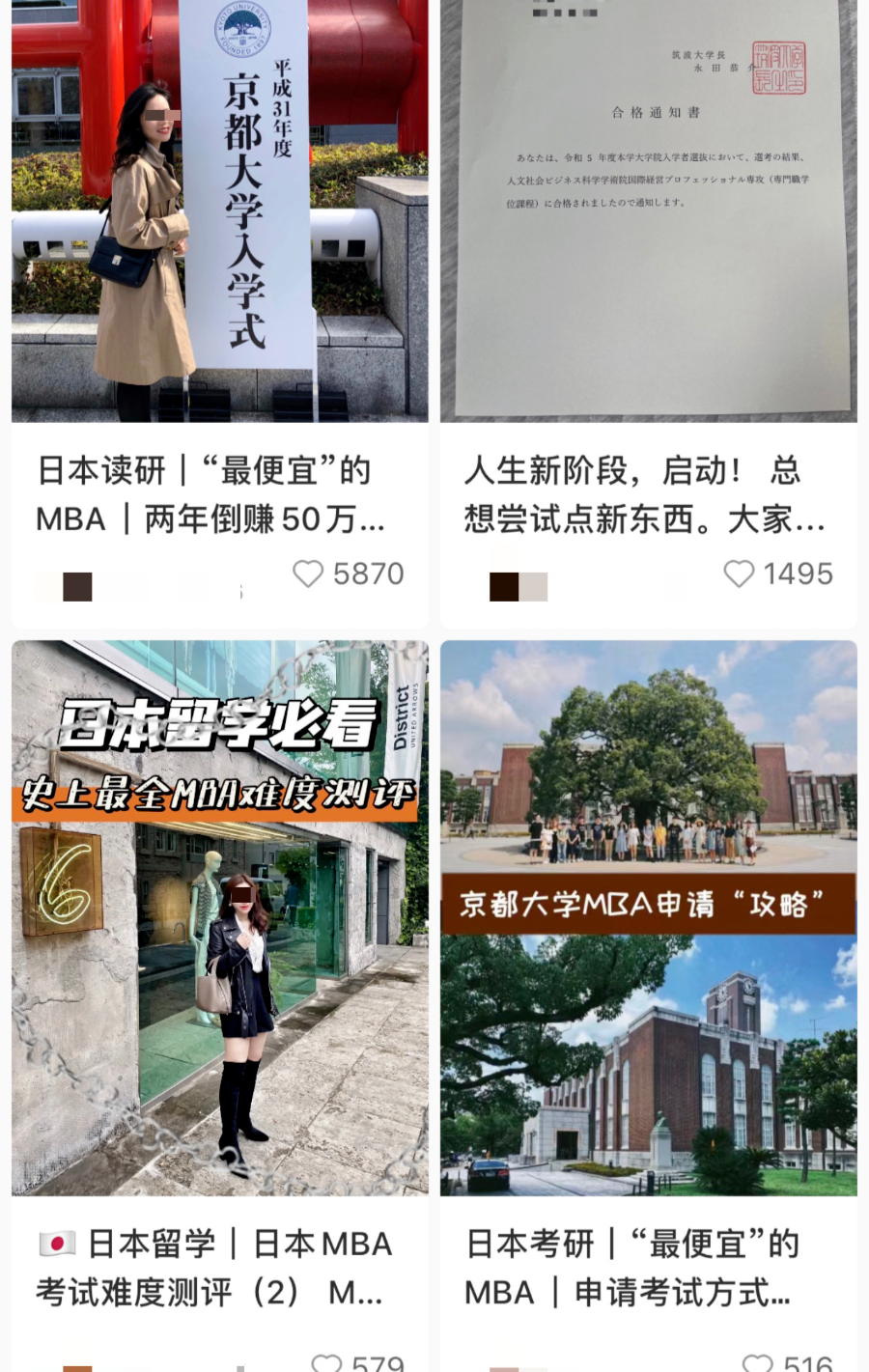Click the 京都大学入学式 cover photo
Viewport: 869px width, 1372px height.
220,210
